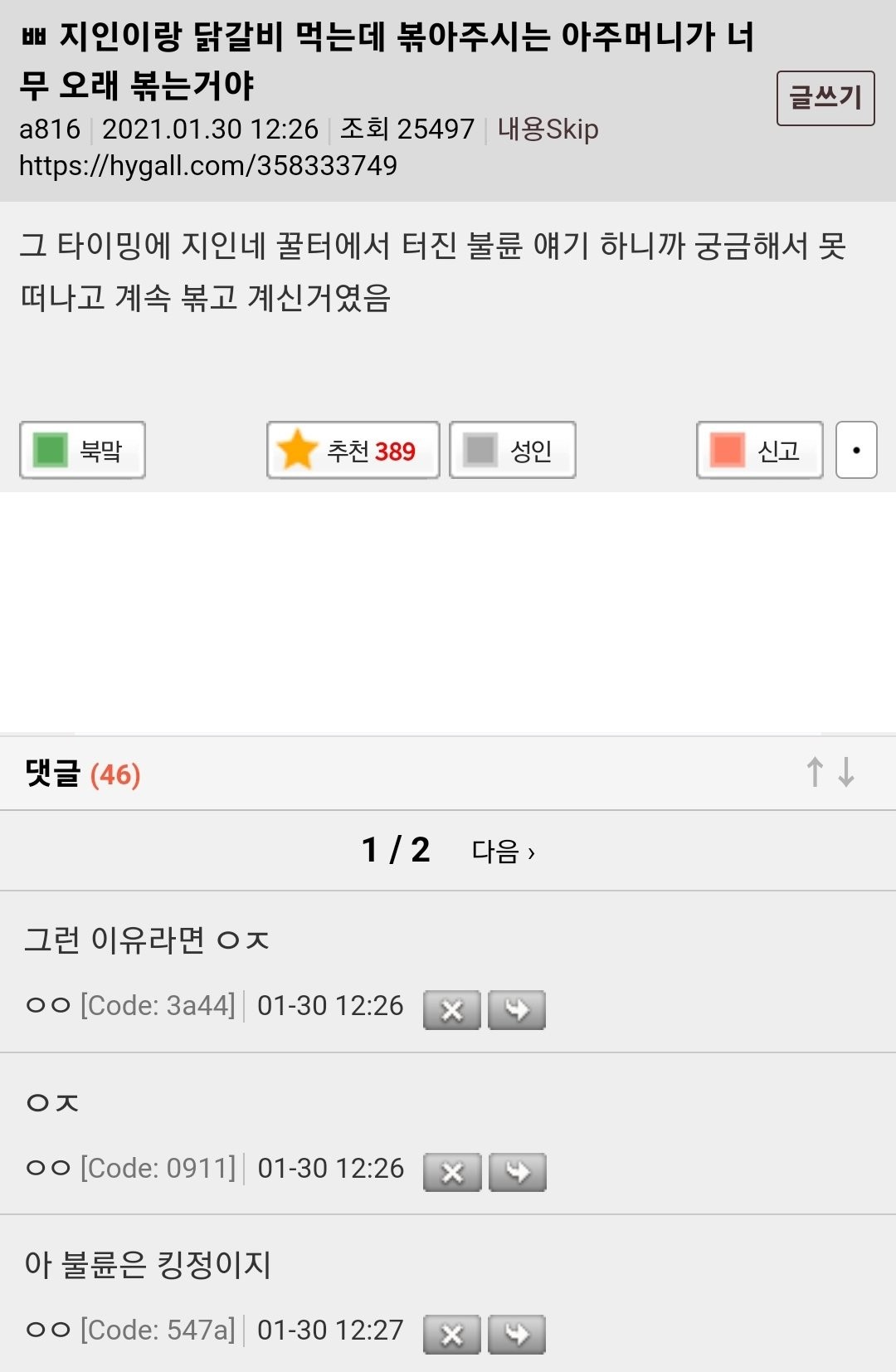Tap the 글쓰기 write post button
This screenshot has width=896, height=1372.
pyautogui.click(x=825, y=98)
